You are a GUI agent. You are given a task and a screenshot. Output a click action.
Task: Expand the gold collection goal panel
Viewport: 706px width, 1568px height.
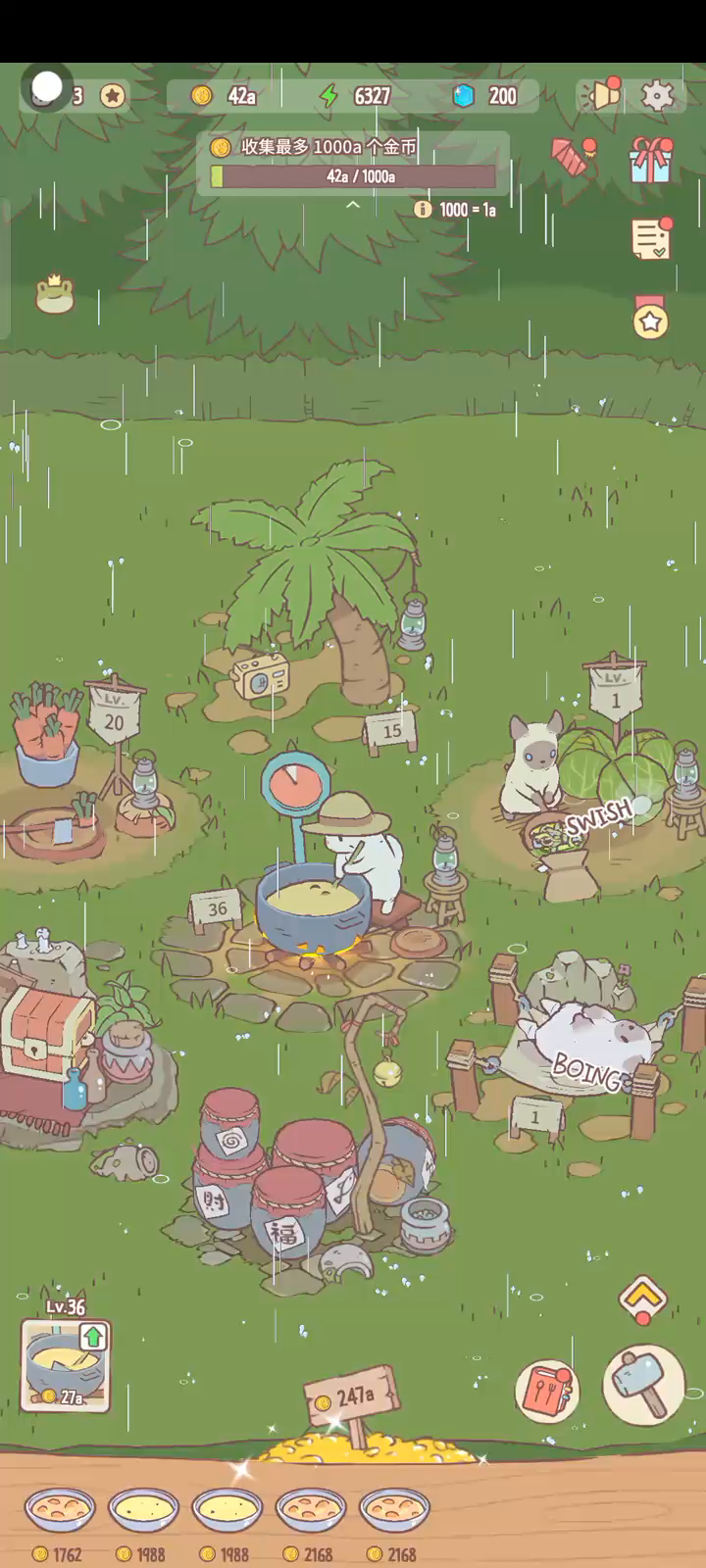(x=353, y=205)
